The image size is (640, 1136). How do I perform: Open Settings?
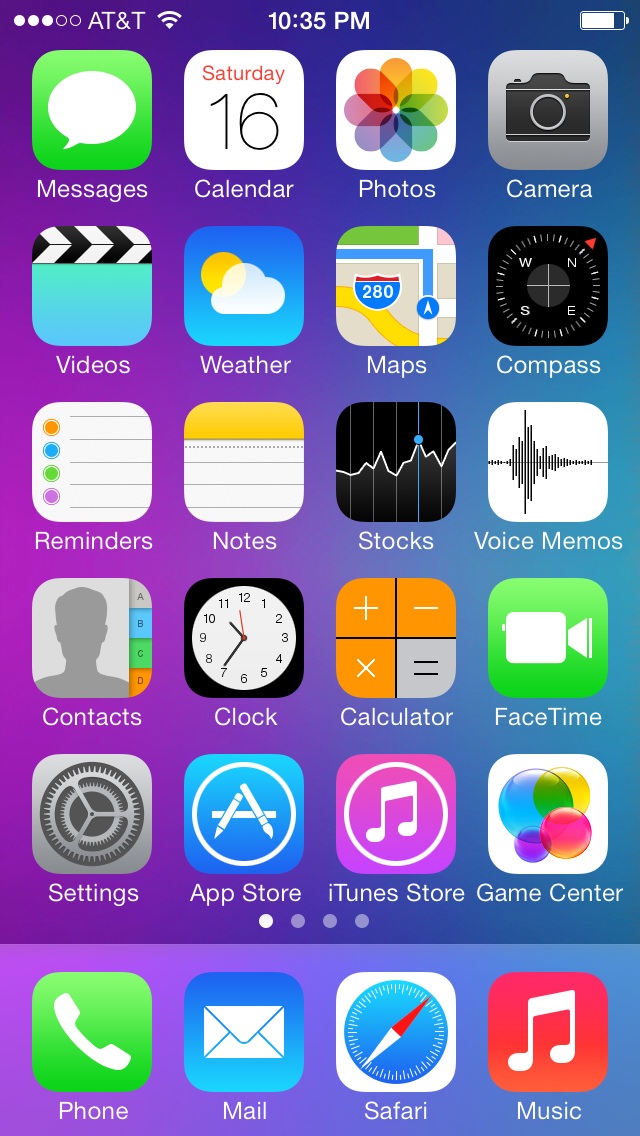(92, 814)
